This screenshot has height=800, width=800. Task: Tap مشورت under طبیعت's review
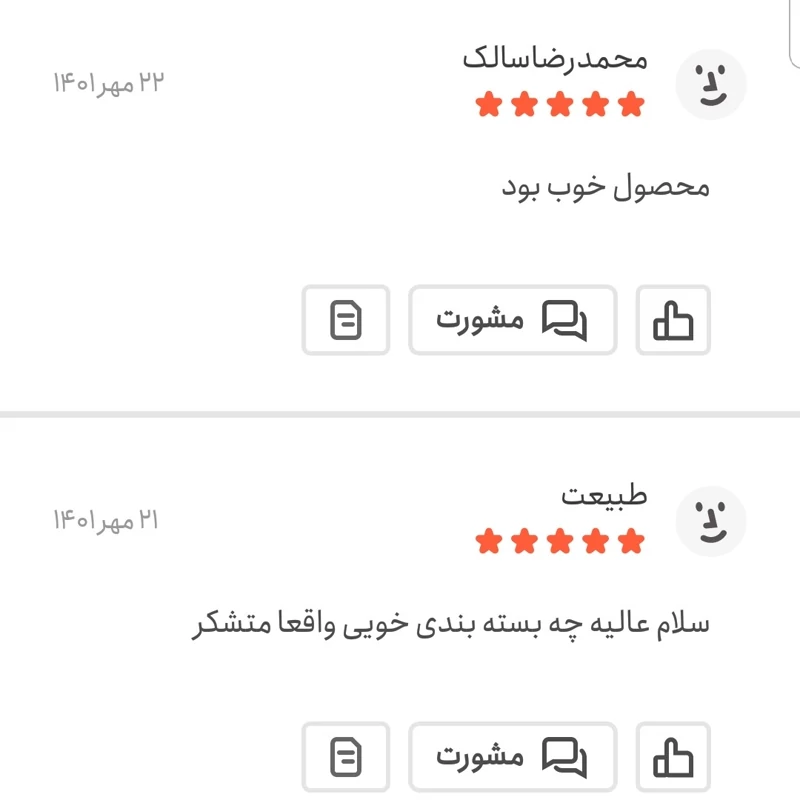(512, 757)
